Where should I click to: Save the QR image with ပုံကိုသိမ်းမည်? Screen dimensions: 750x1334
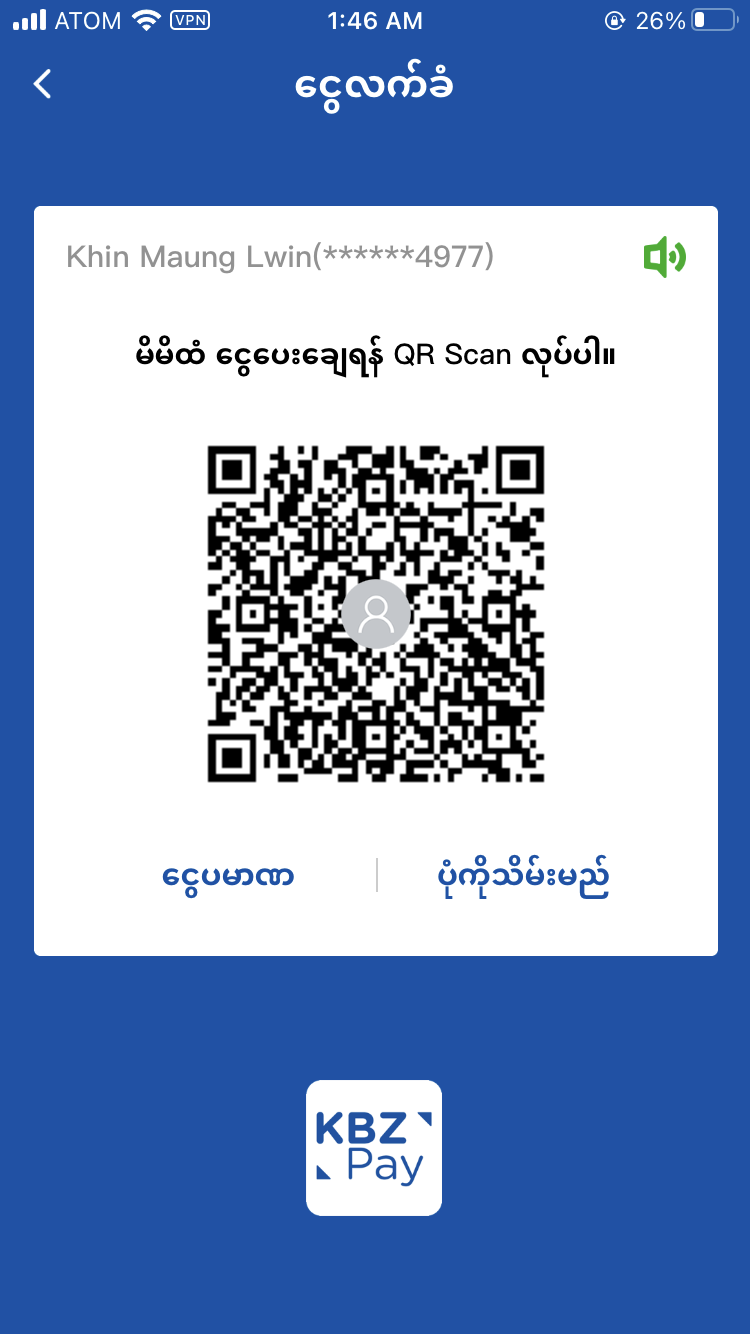click(524, 877)
